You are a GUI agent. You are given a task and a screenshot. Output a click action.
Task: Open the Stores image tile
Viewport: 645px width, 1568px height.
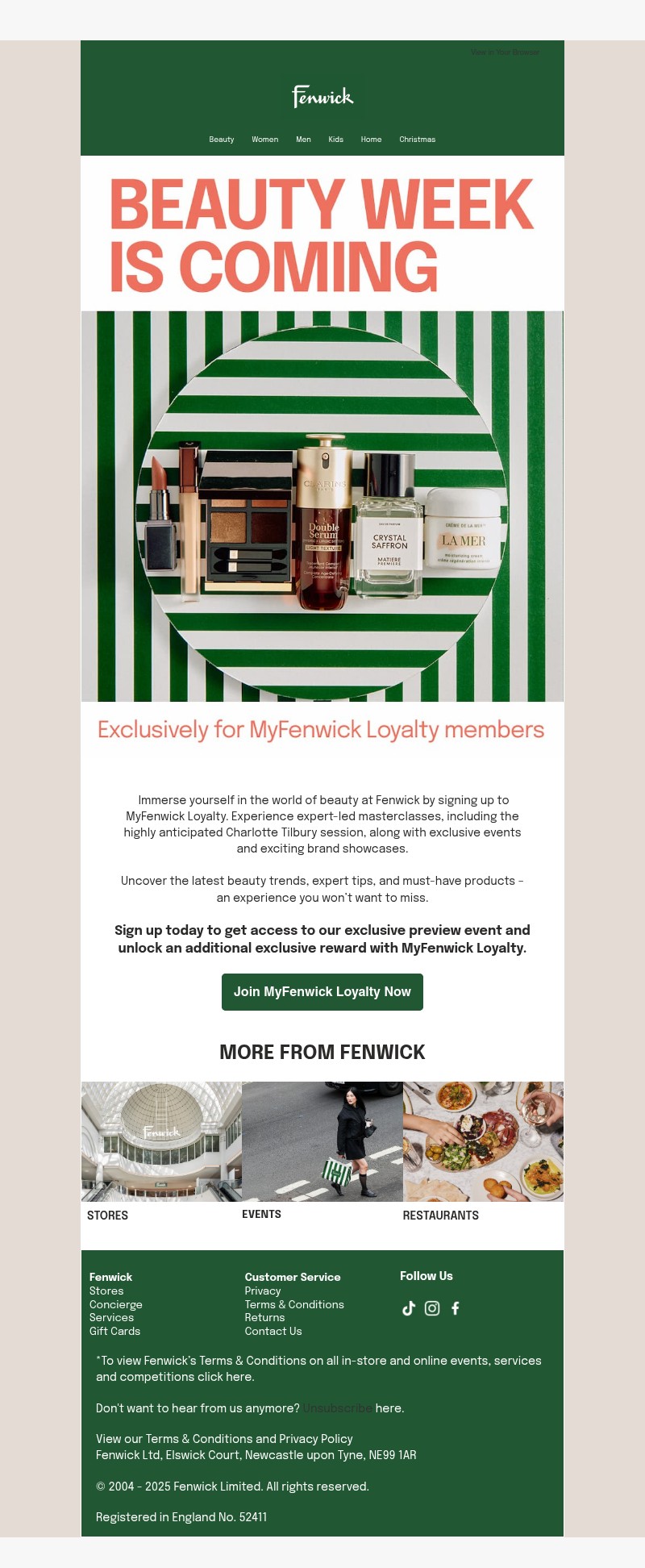click(x=161, y=1141)
